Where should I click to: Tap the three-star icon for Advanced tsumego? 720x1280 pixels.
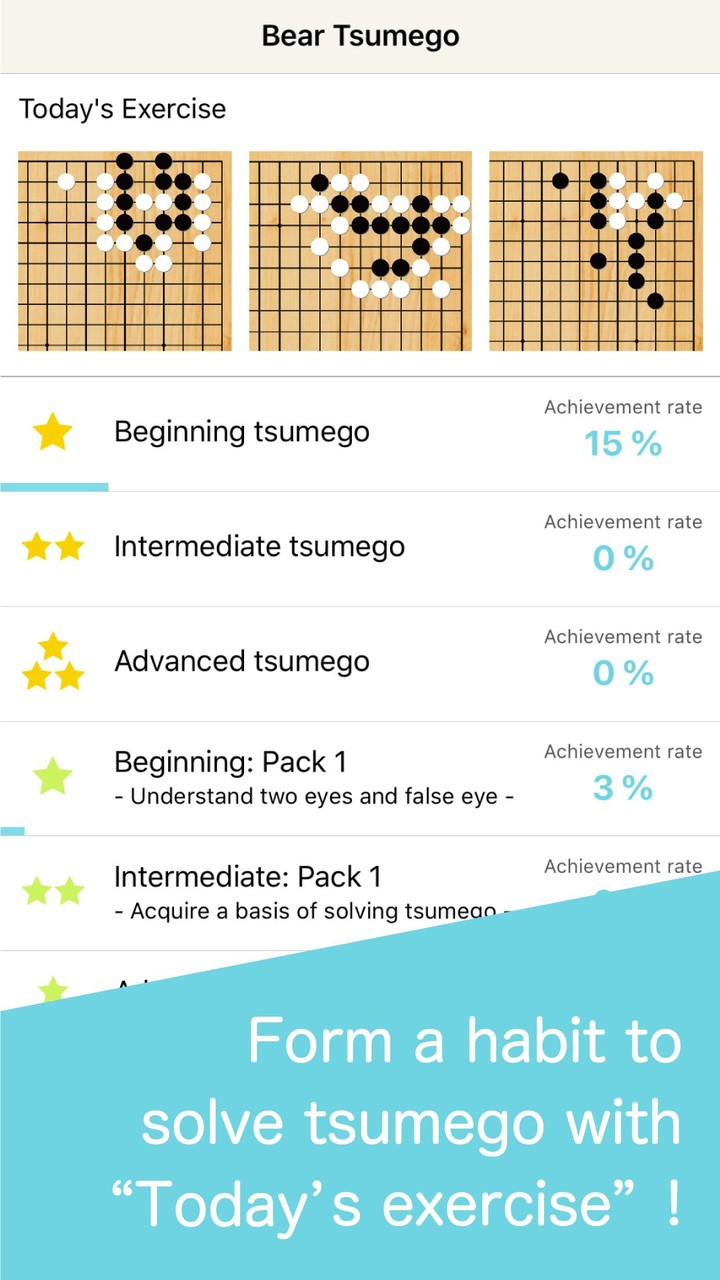point(55,661)
